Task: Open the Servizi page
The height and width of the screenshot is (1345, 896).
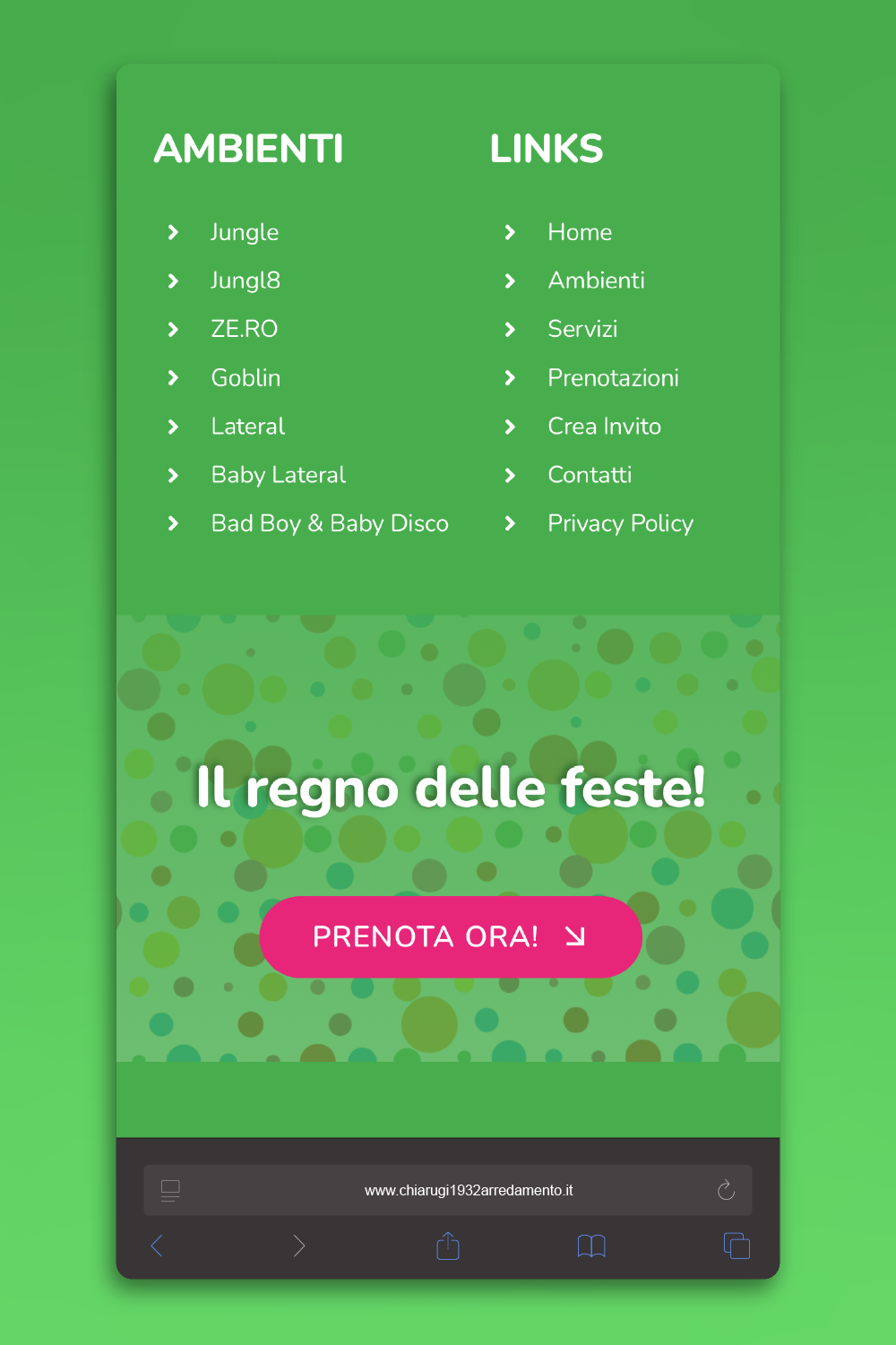Action: point(582,329)
